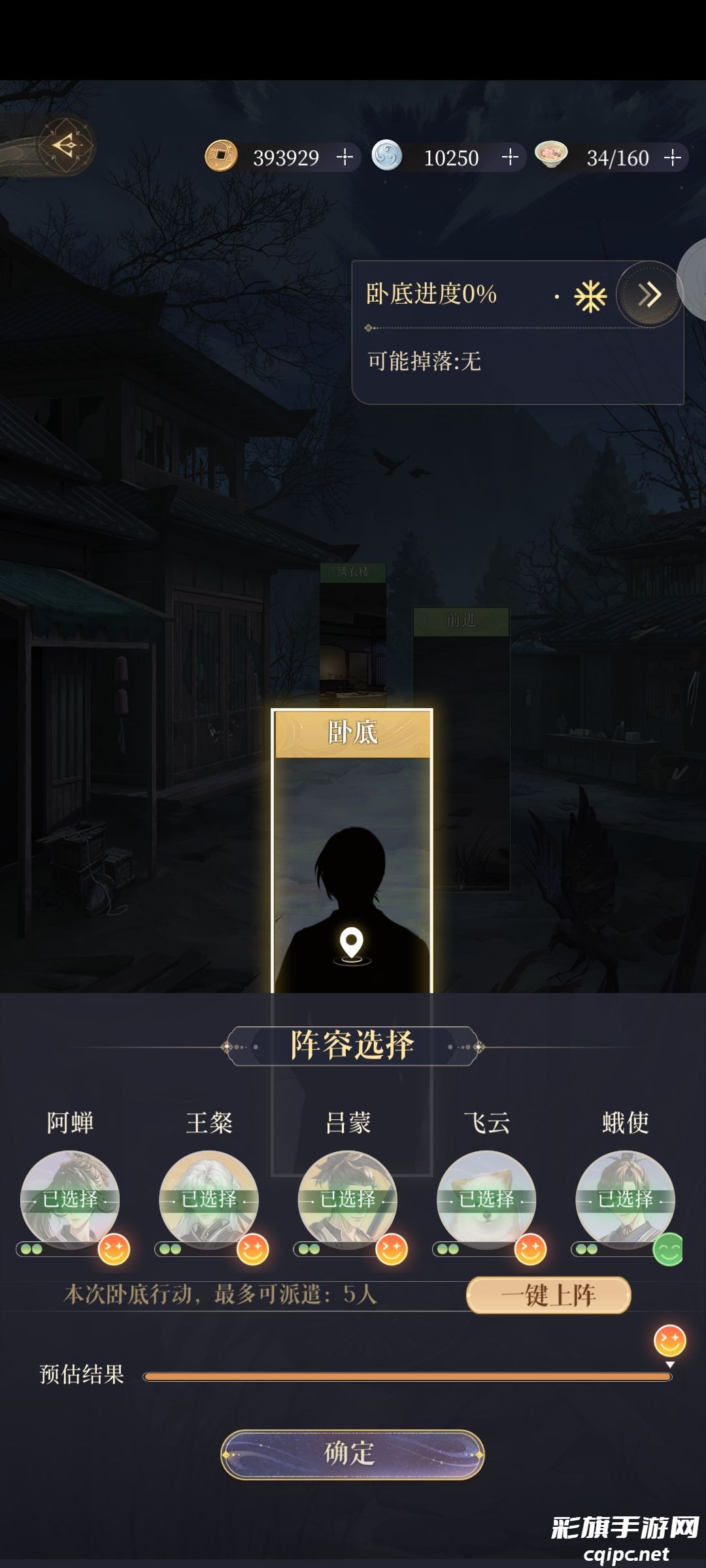Auto-fill lineup with 一键上阵
This screenshot has height=1568, width=706.
pyautogui.click(x=548, y=1295)
